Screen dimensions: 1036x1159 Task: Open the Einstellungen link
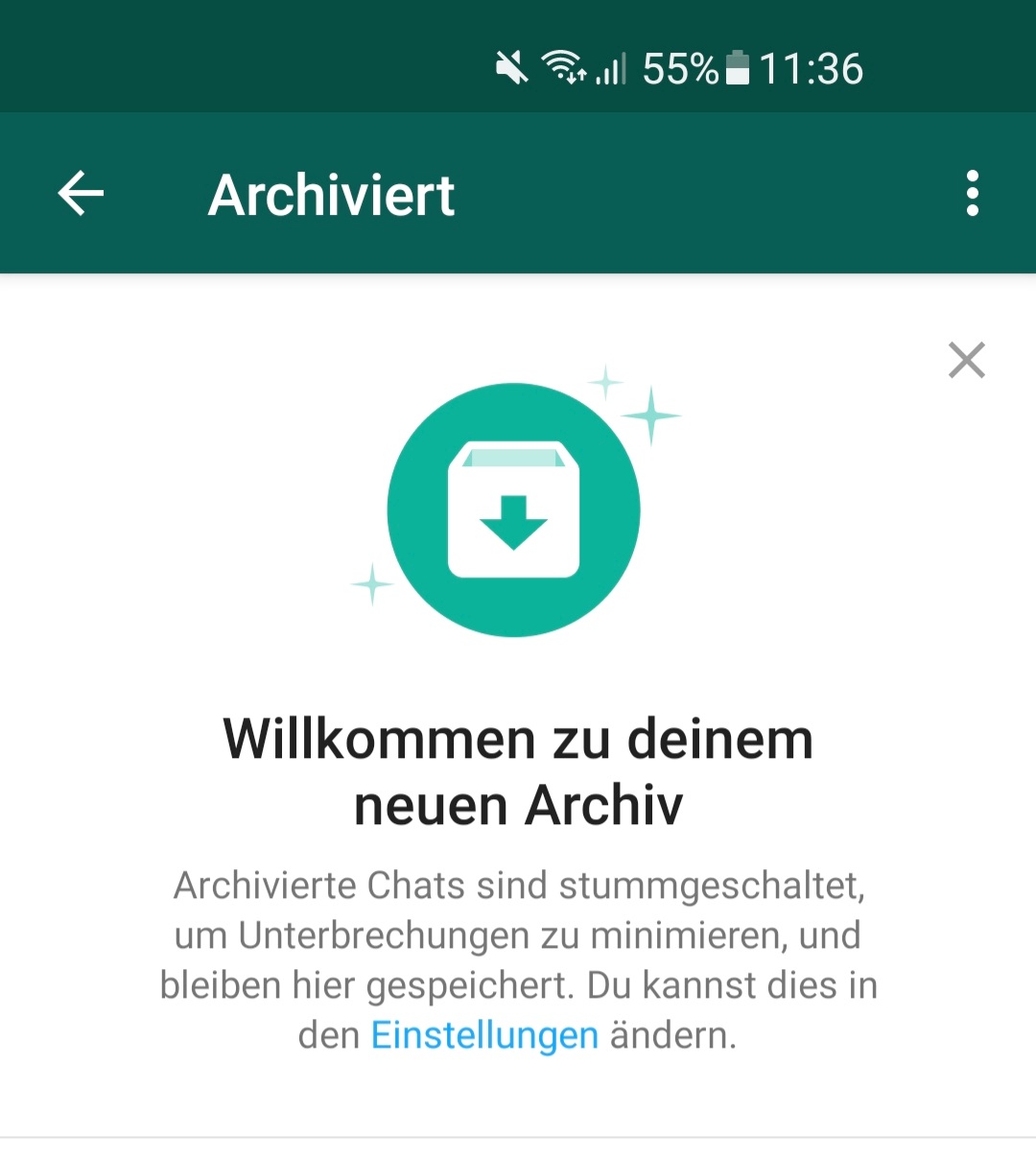pyautogui.click(x=484, y=1036)
